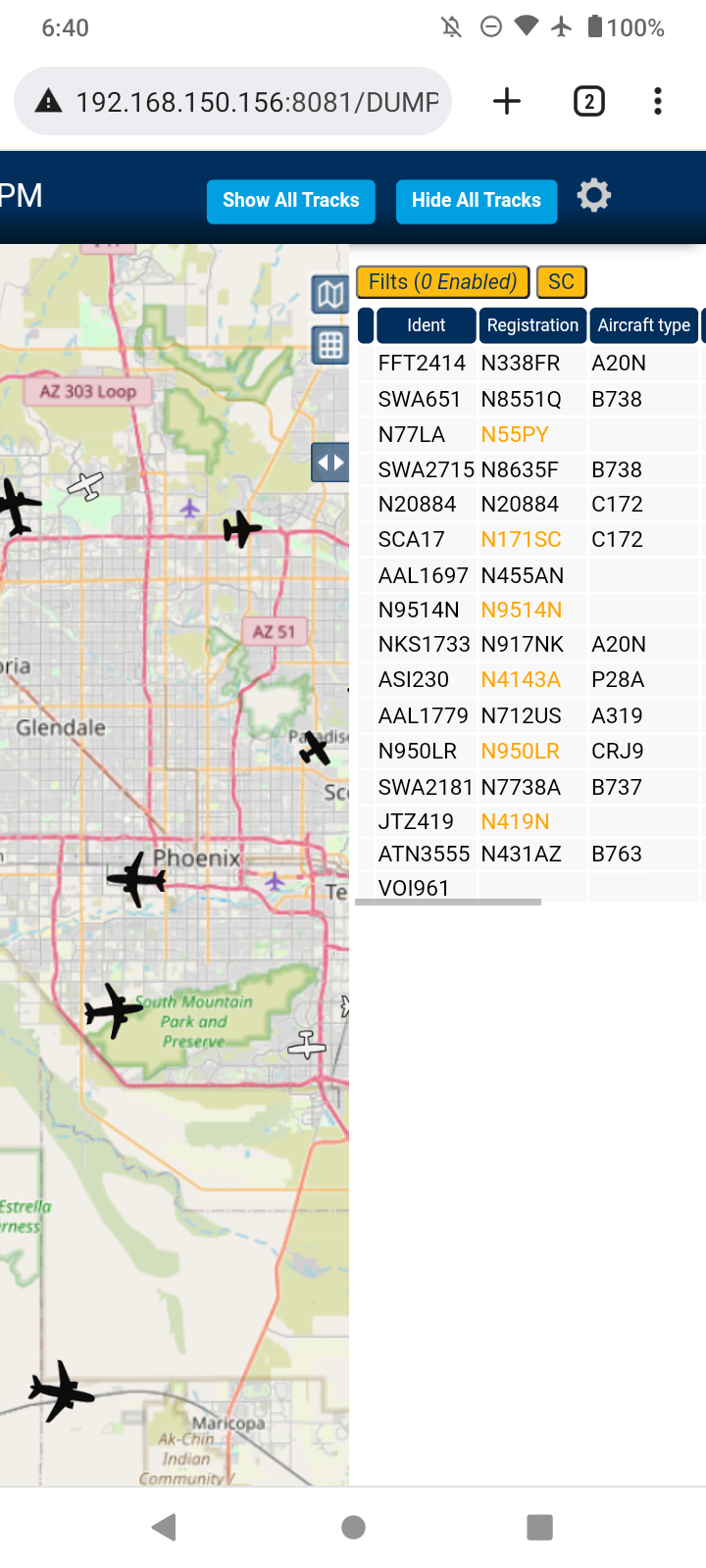Go back with system back button

(165, 1527)
